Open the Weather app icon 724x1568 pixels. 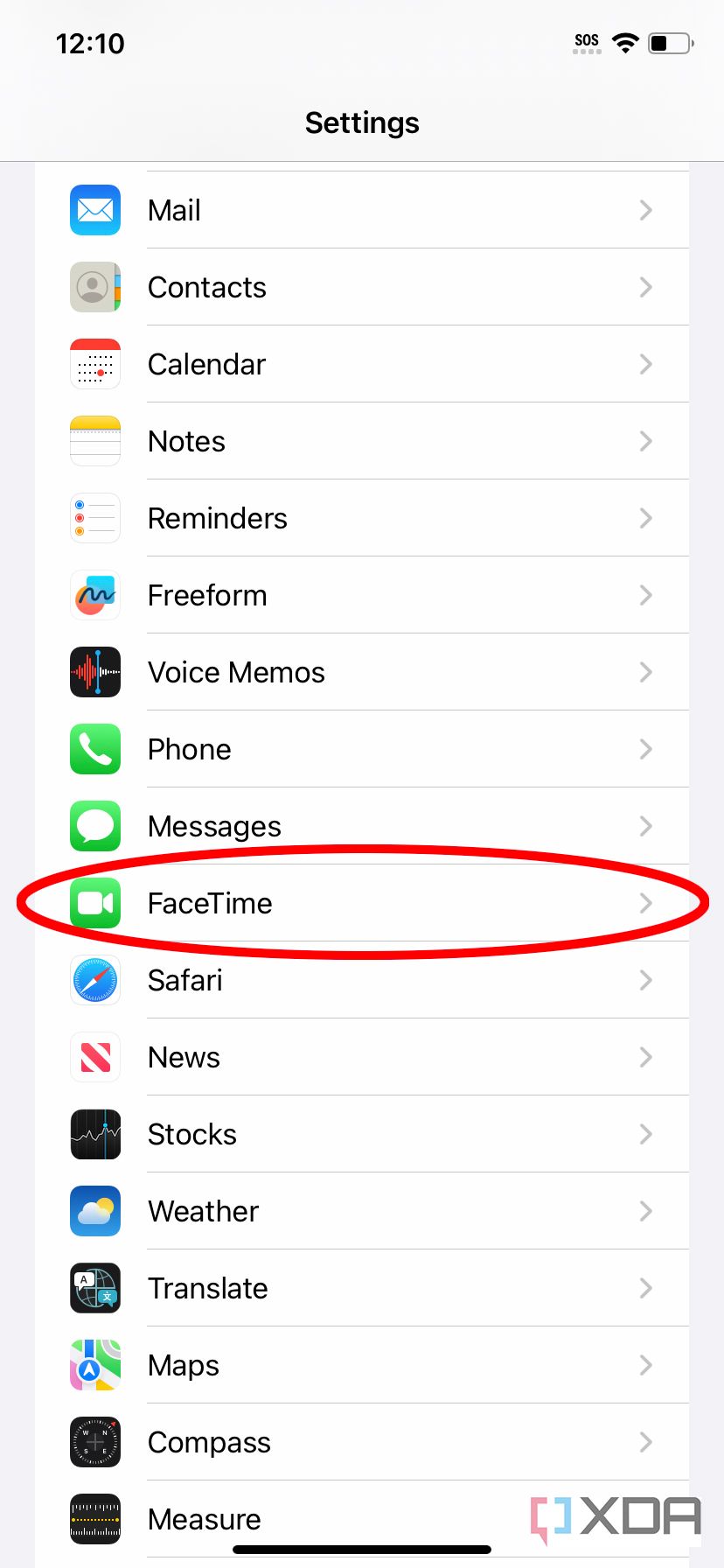point(94,1211)
